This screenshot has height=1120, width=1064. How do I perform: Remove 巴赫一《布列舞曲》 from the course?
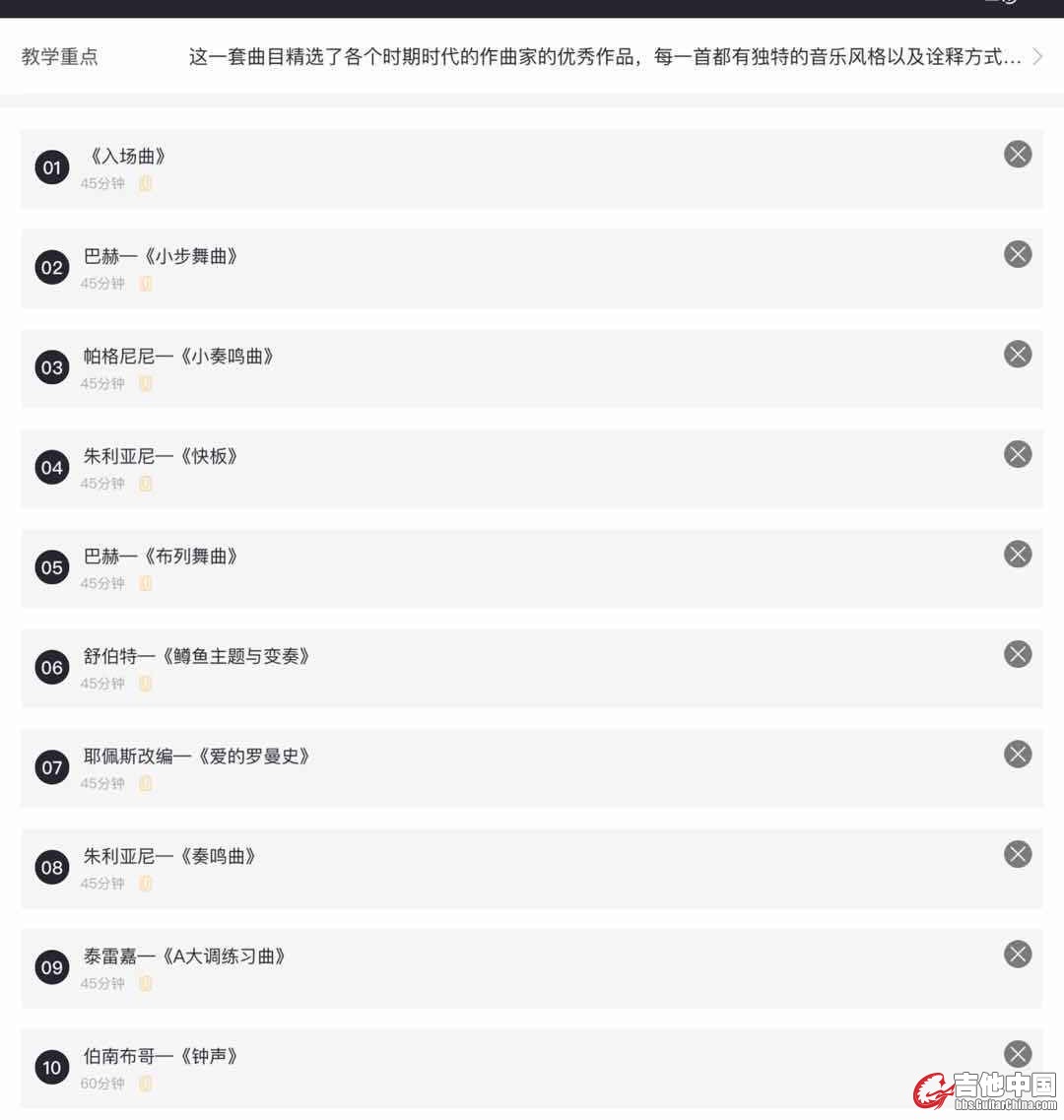(1017, 555)
